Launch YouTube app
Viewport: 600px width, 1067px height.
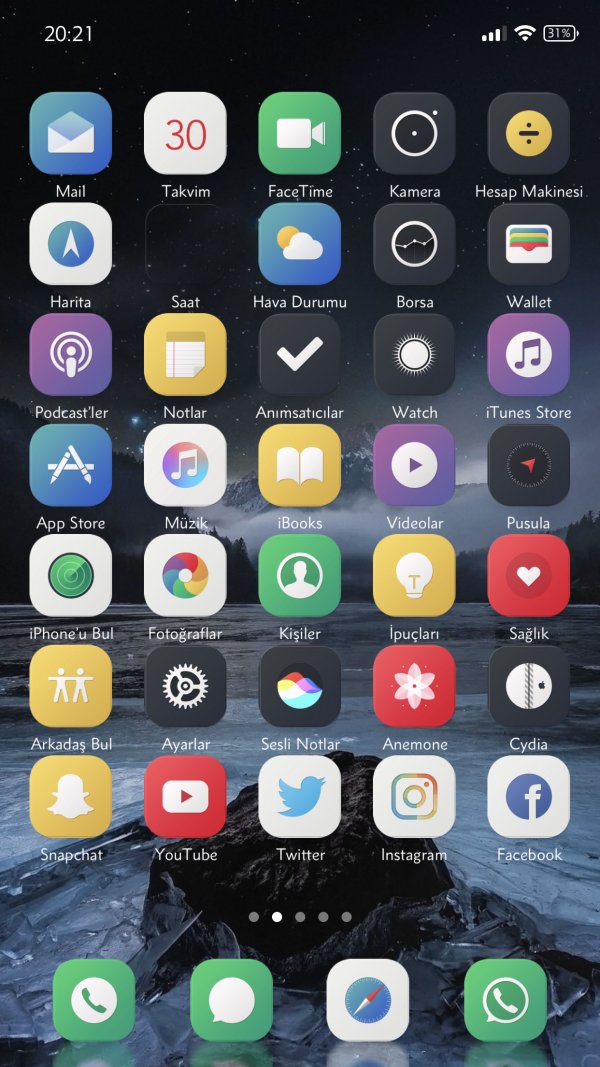click(185, 797)
